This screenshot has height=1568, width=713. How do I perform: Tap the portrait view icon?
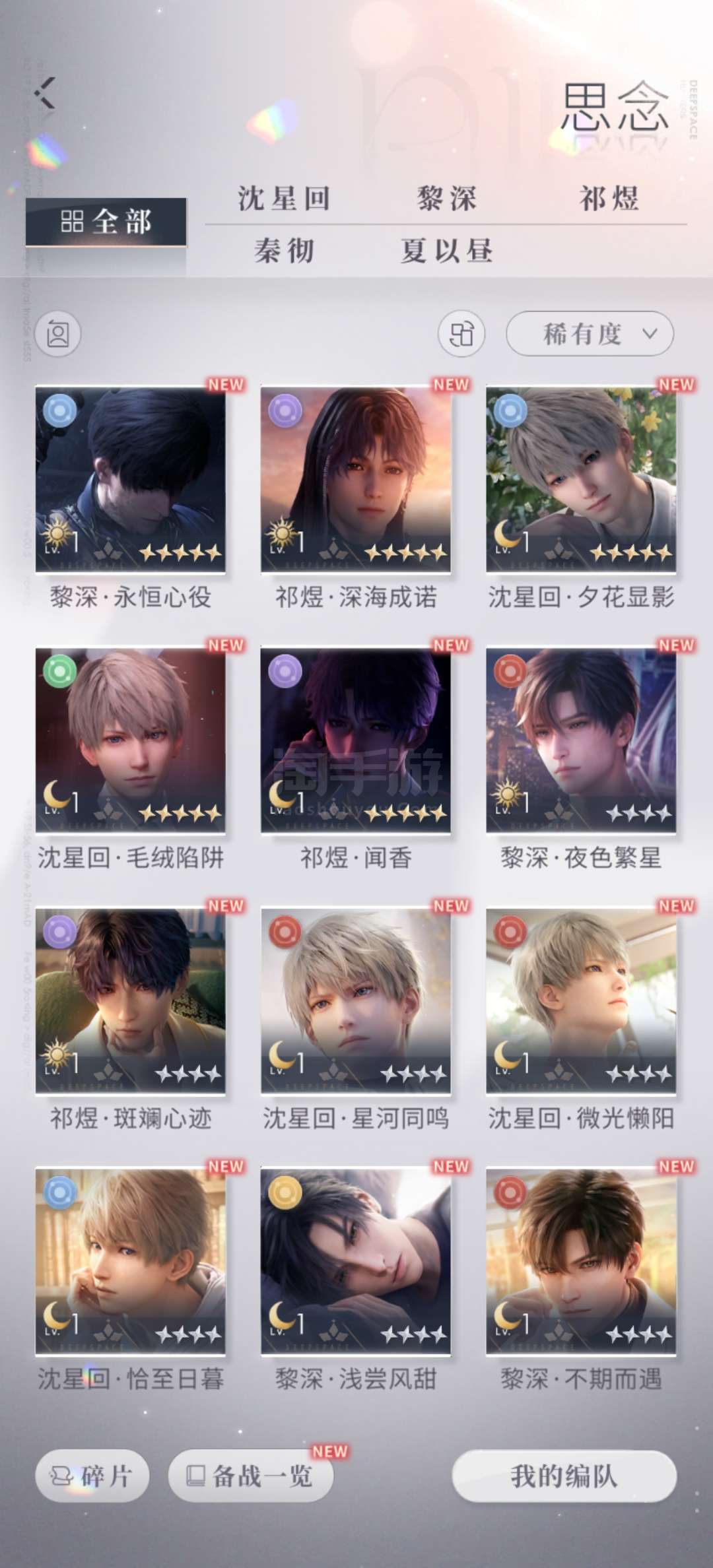pos(58,334)
